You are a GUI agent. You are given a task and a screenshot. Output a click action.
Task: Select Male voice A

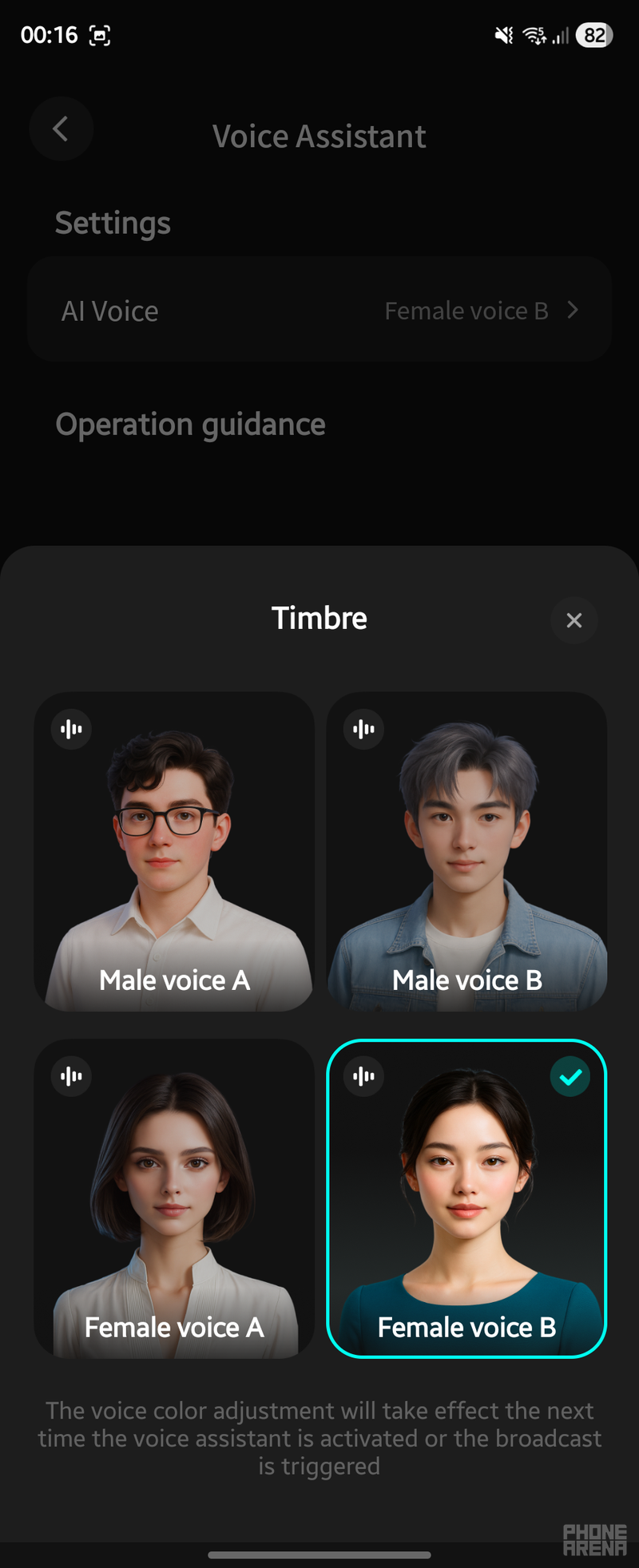(174, 851)
